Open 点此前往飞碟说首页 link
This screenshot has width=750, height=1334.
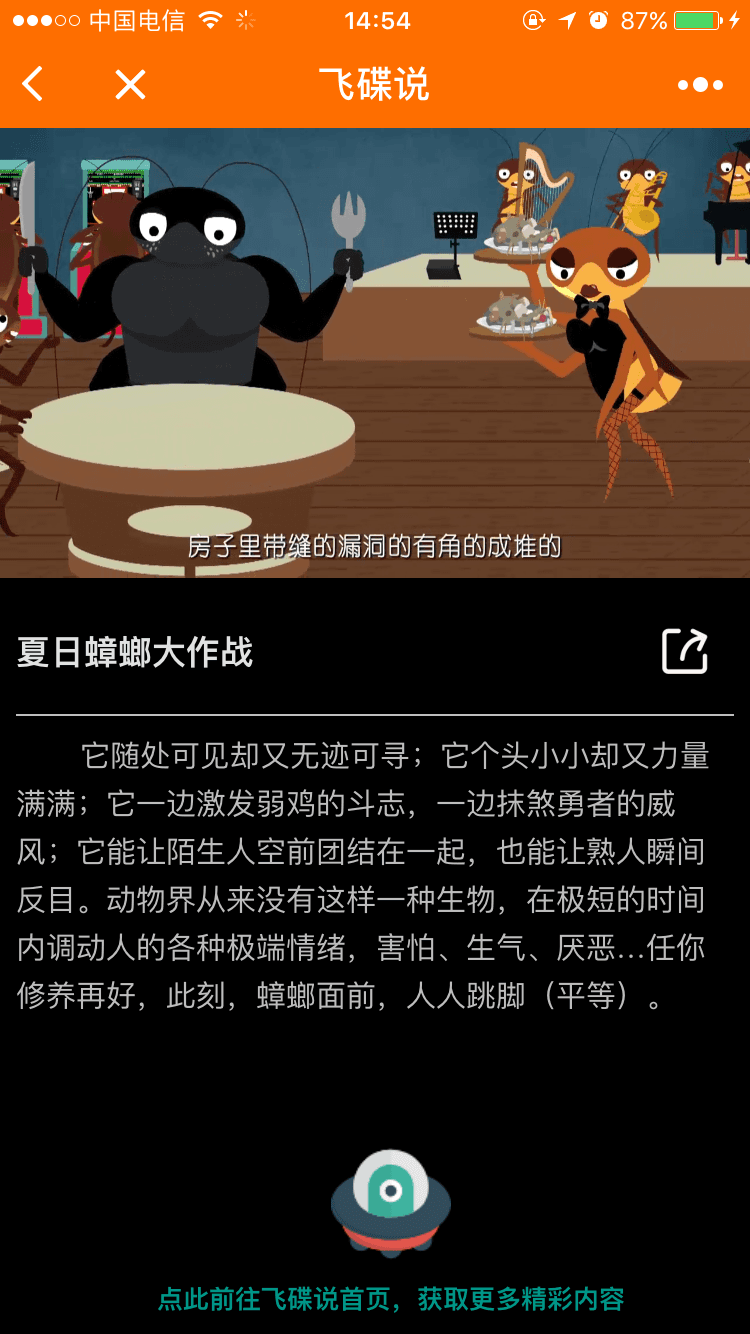pos(391,1299)
